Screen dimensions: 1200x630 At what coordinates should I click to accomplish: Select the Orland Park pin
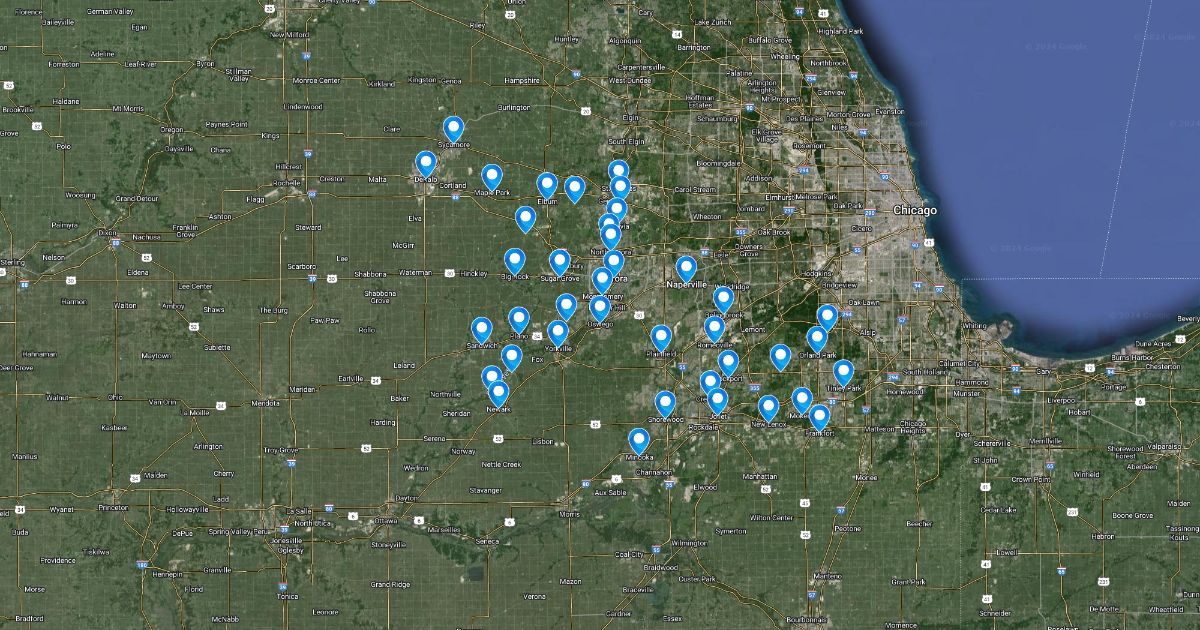pos(817,337)
